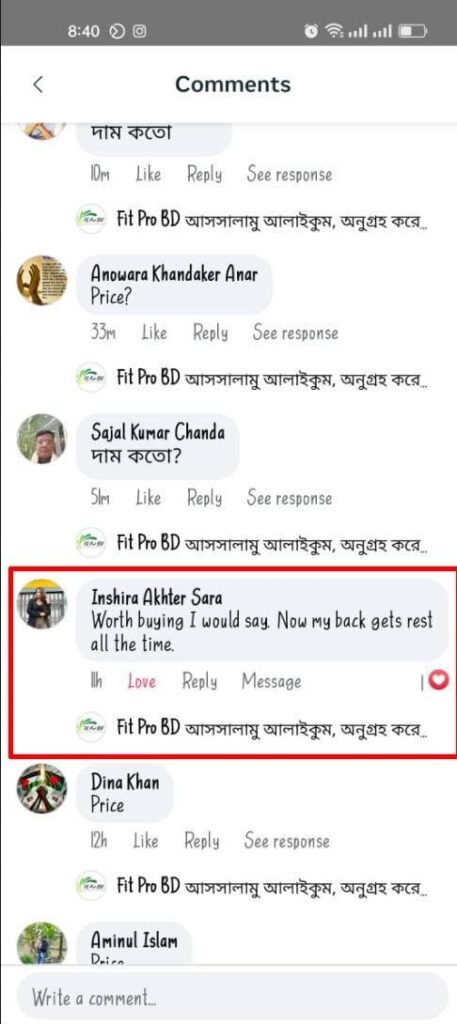This screenshot has width=457, height=1024.
Task: Open Dina Khan's profile picture
Action: pyautogui.click(x=41, y=788)
